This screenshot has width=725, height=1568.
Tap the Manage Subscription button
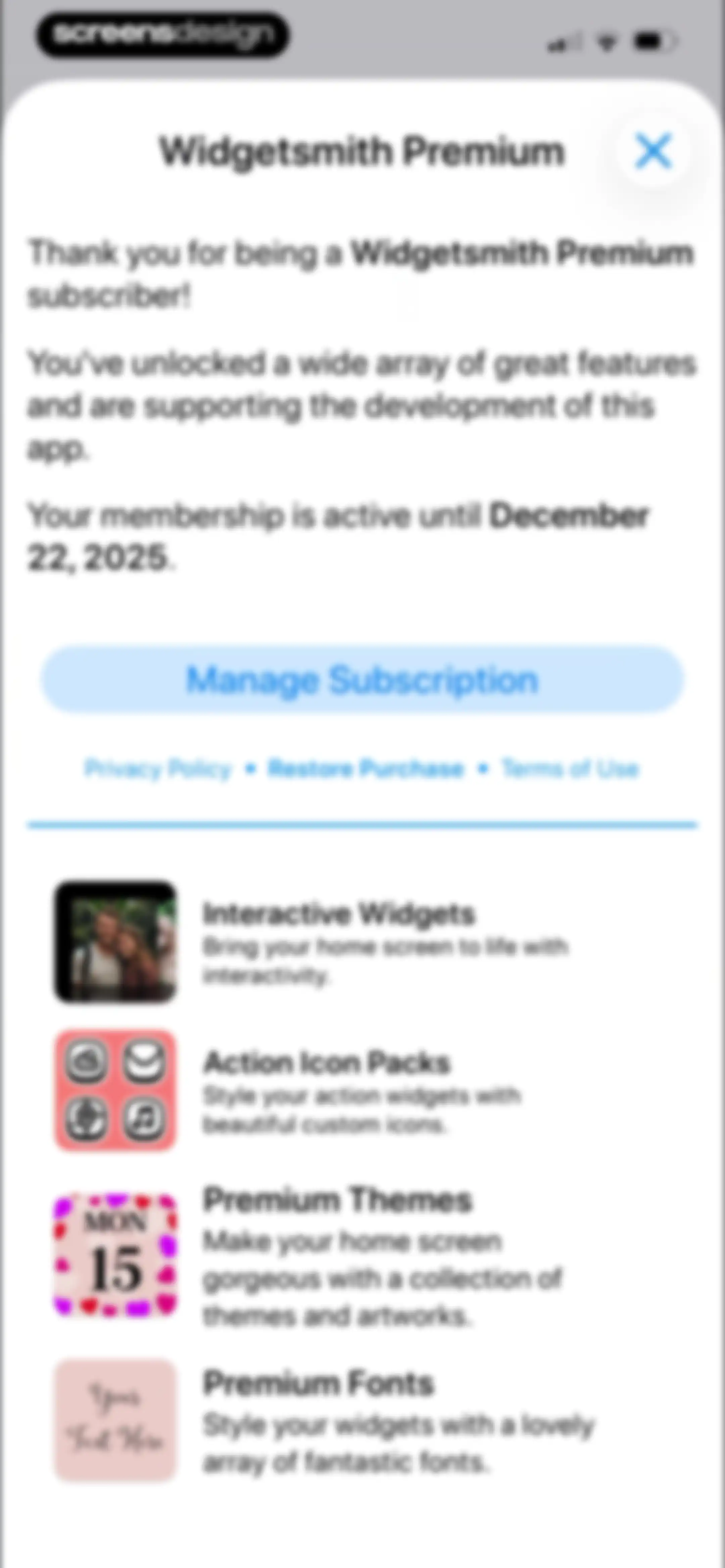click(x=363, y=679)
